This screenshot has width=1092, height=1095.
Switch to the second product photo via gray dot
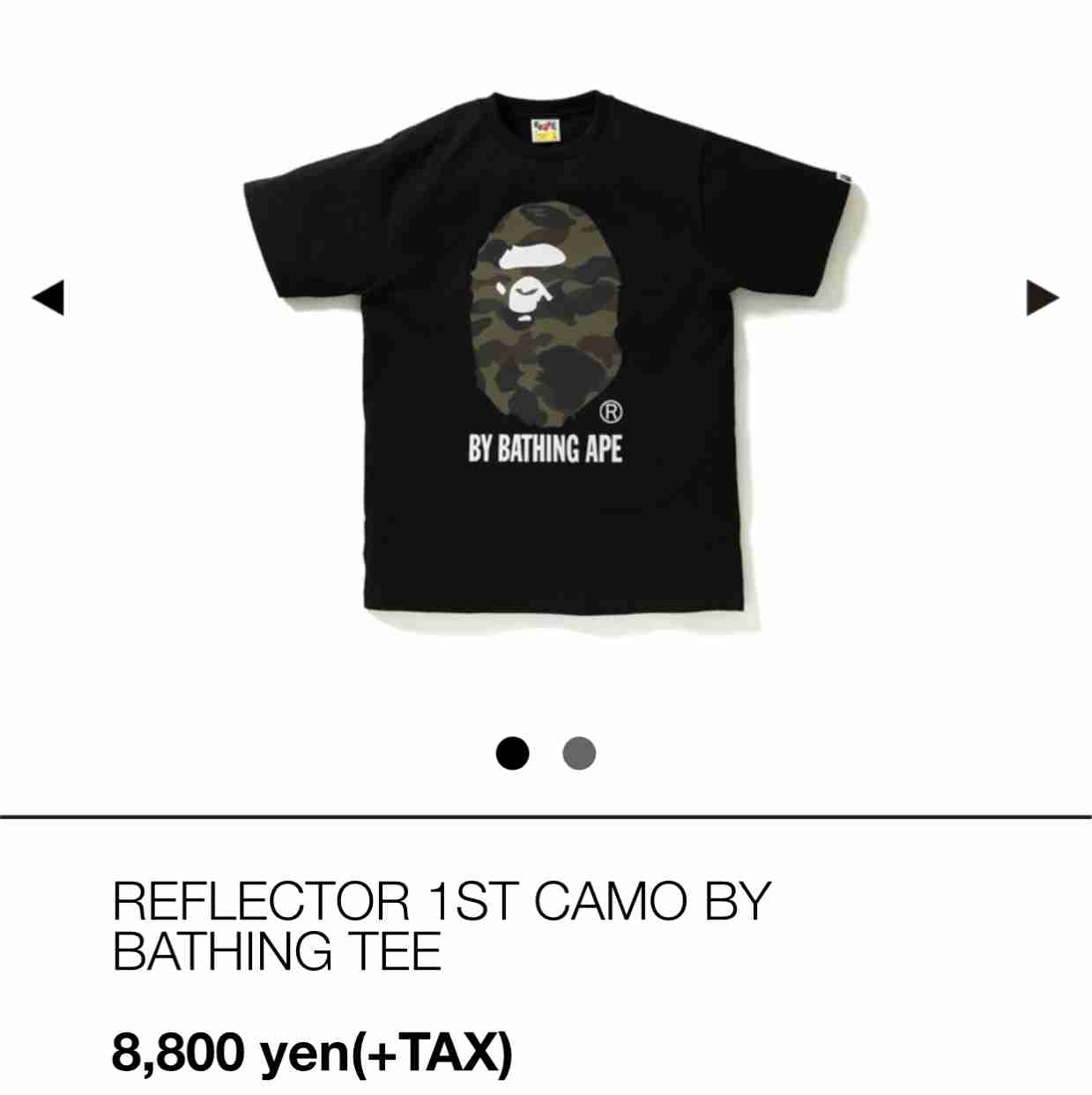pyautogui.click(x=578, y=752)
